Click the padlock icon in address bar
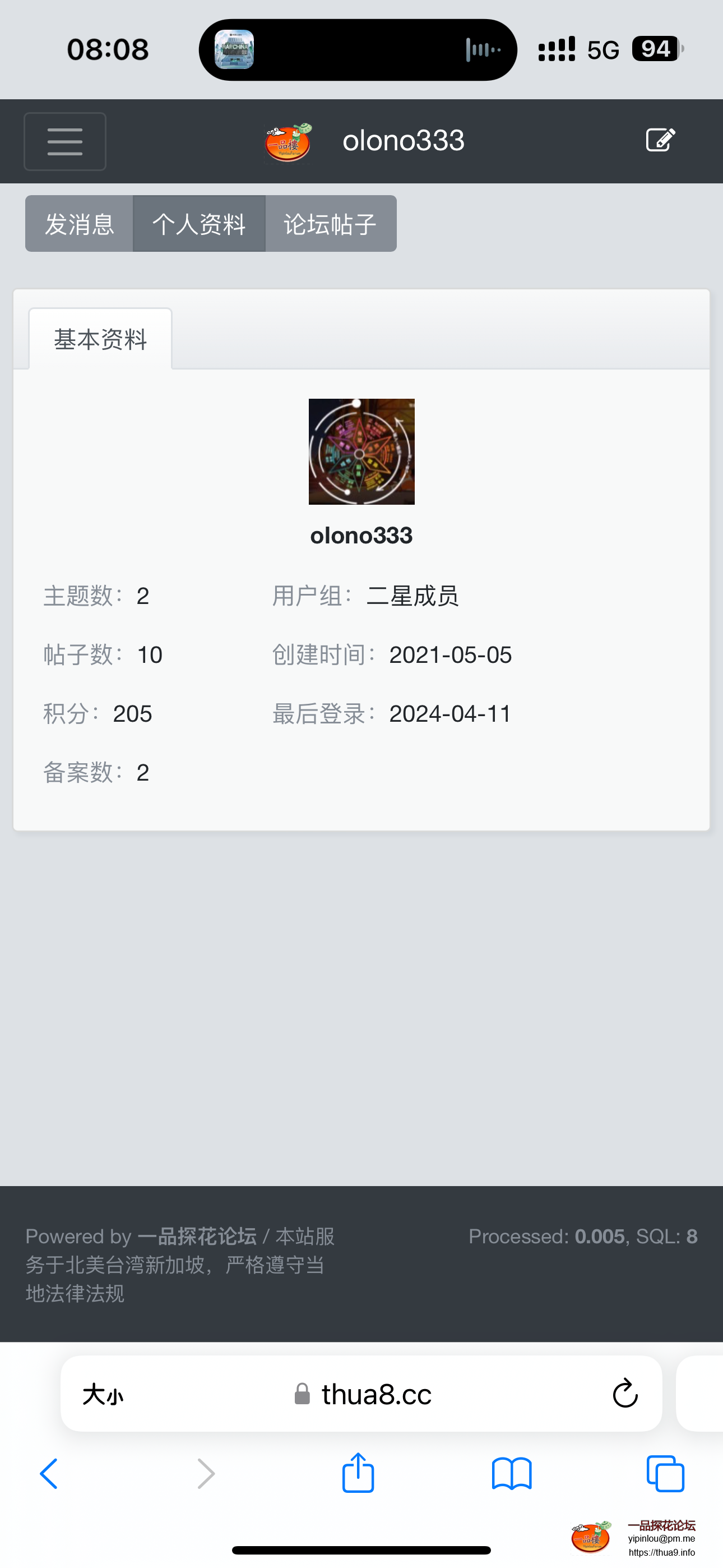This screenshot has height=1568, width=723. [x=302, y=1395]
